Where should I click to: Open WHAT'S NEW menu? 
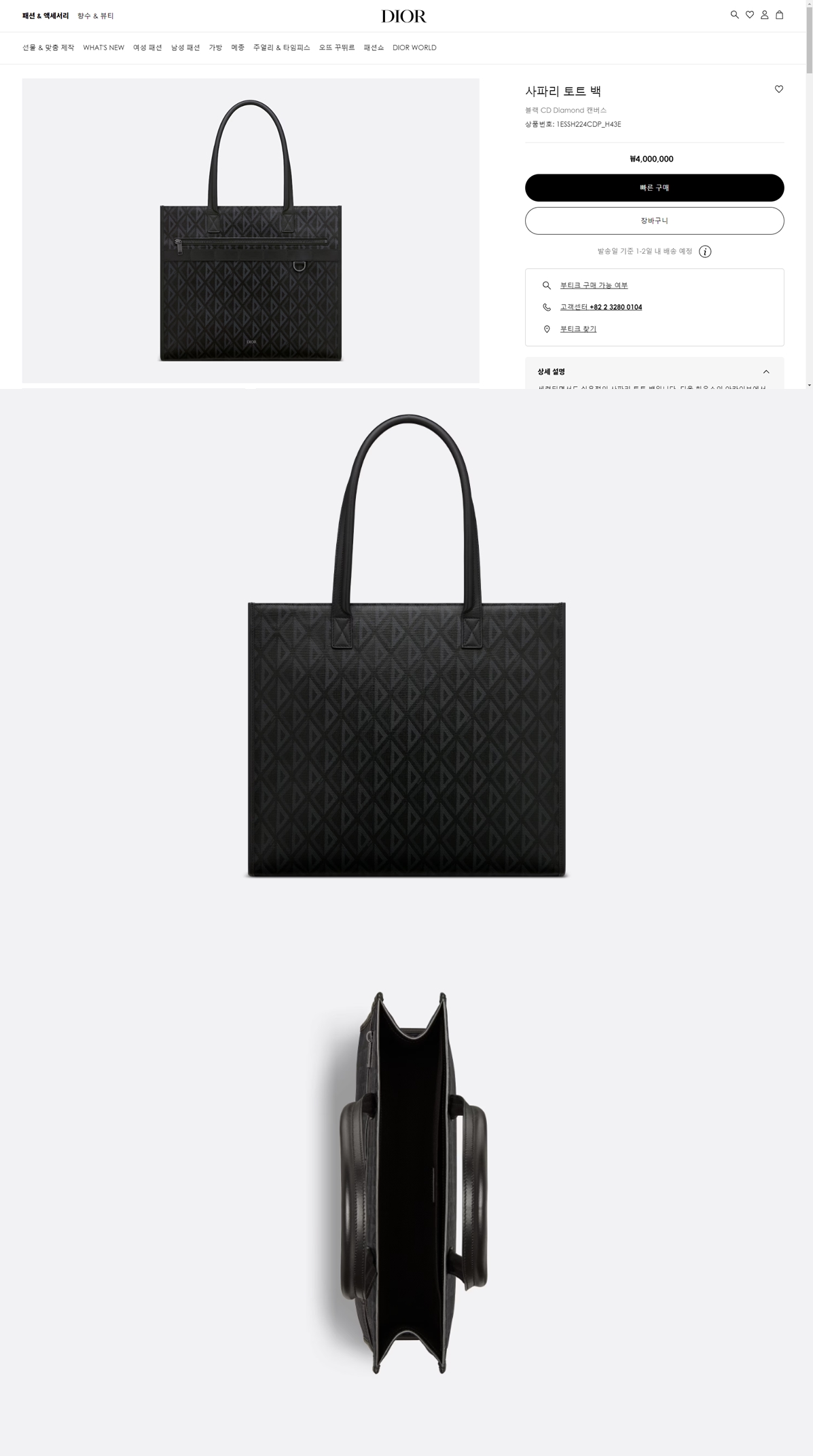coord(103,48)
